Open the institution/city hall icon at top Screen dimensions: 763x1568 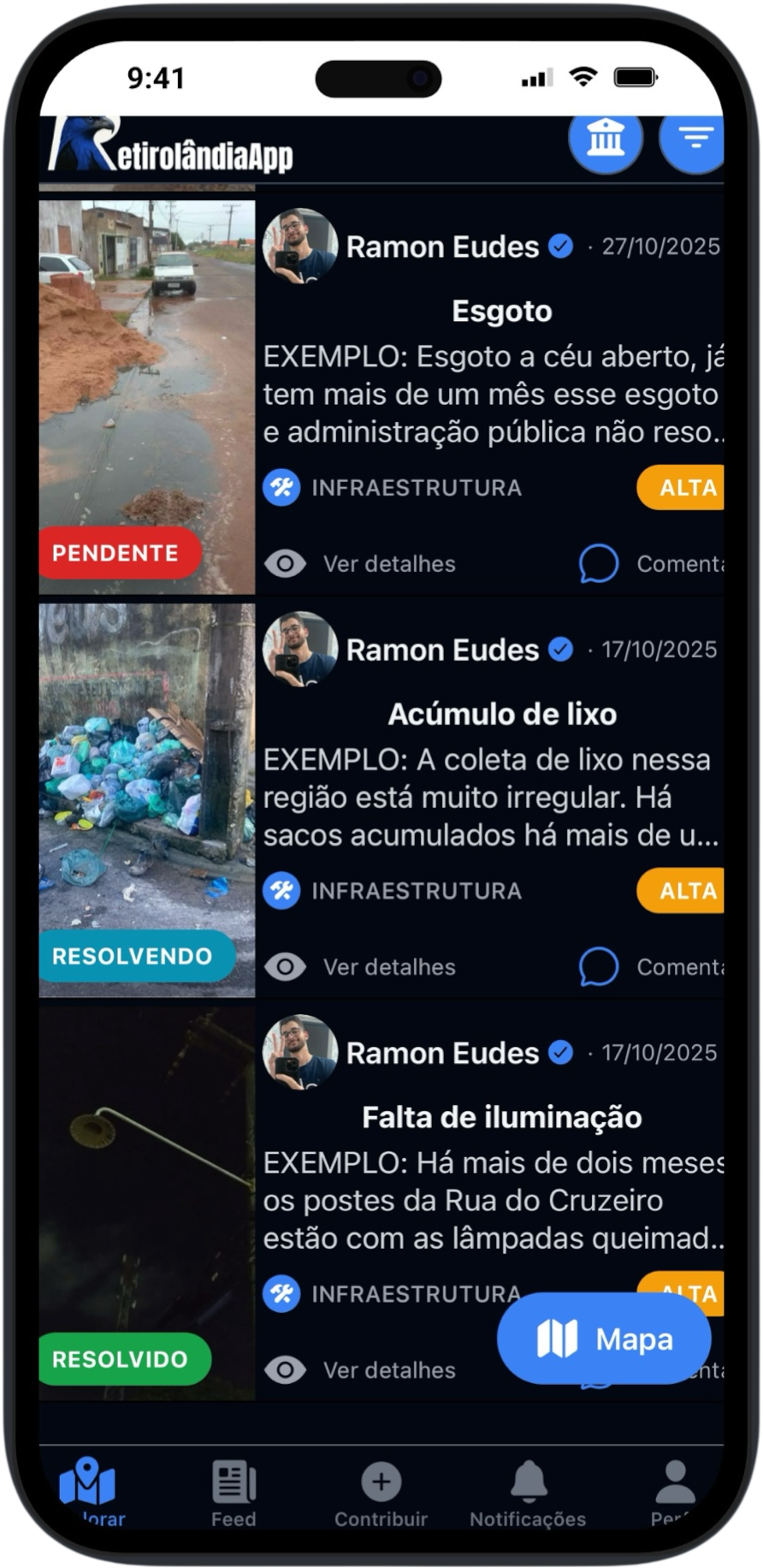coord(607,140)
